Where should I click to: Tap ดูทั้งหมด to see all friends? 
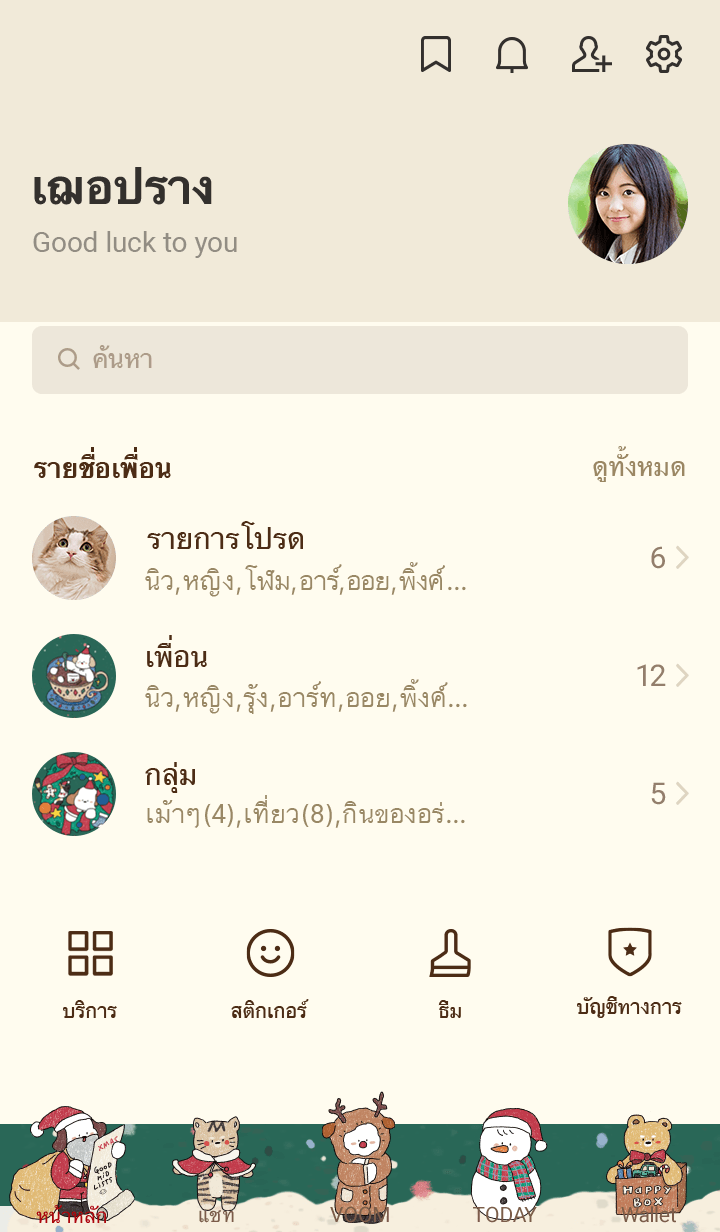638,468
